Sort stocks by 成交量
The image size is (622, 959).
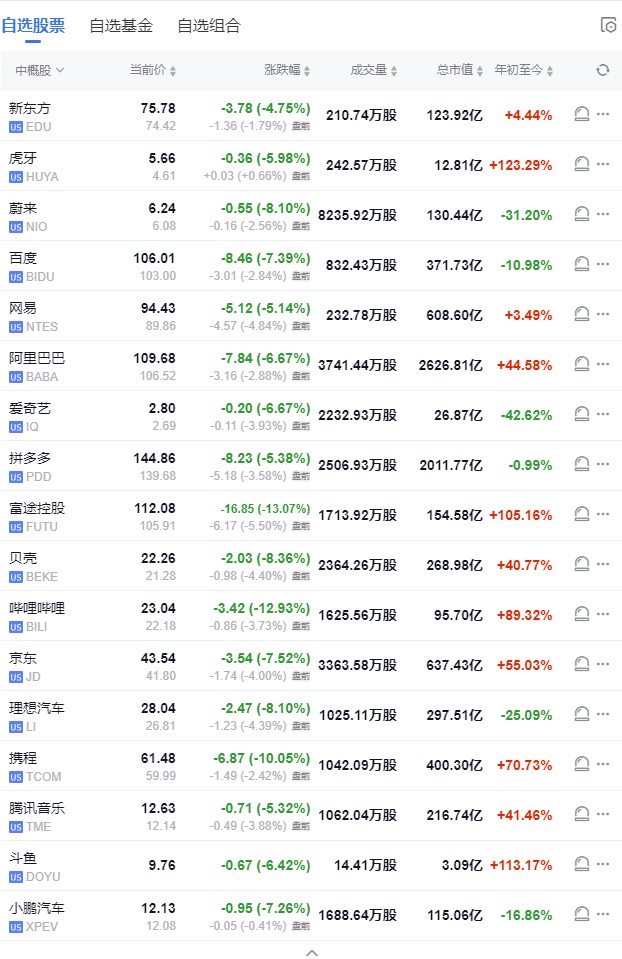[x=374, y=70]
